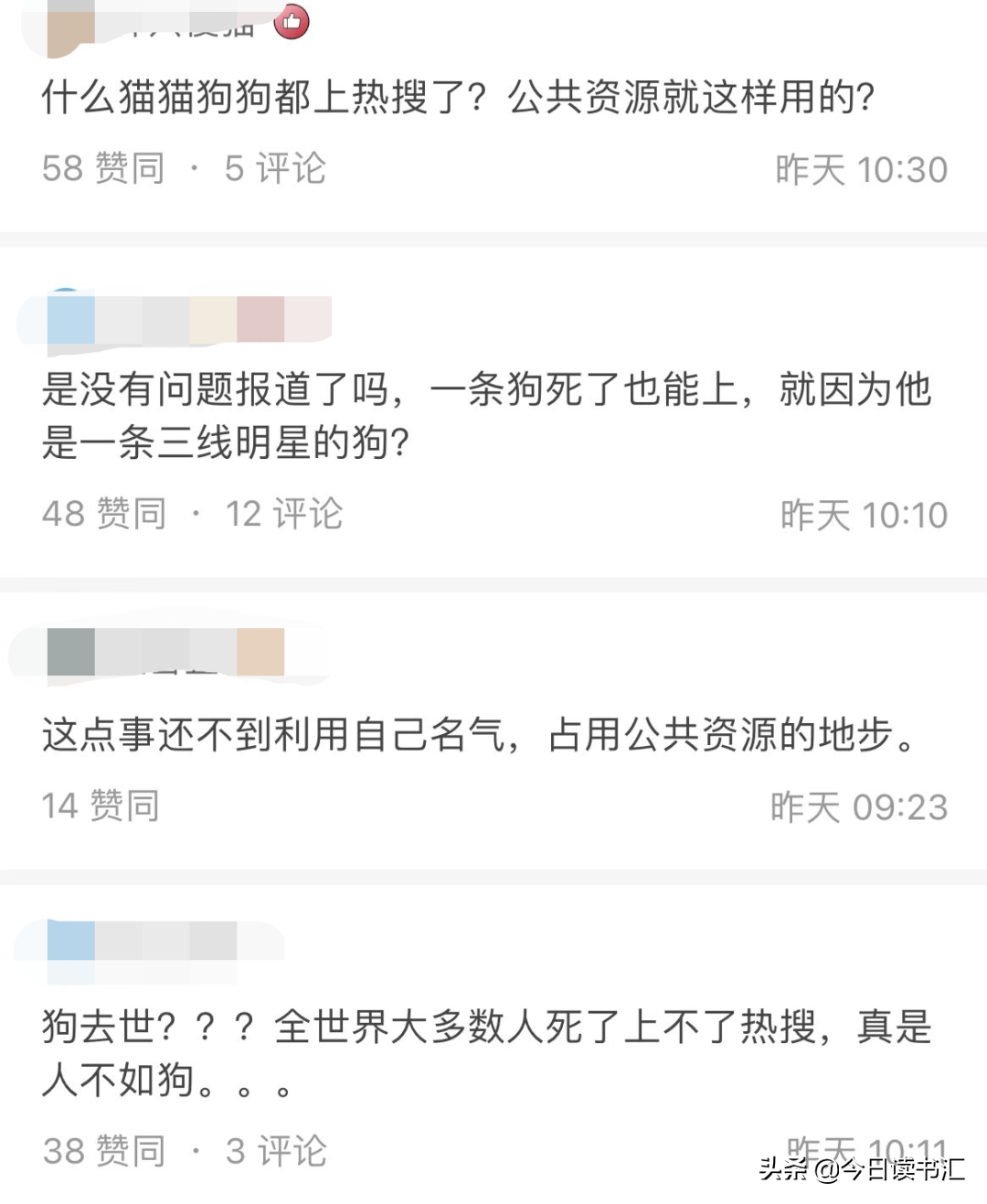Image resolution: width=987 pixels, height=1204 pixels.
Task: Open the 12 评论 reply list
Action: click(285, 513)
